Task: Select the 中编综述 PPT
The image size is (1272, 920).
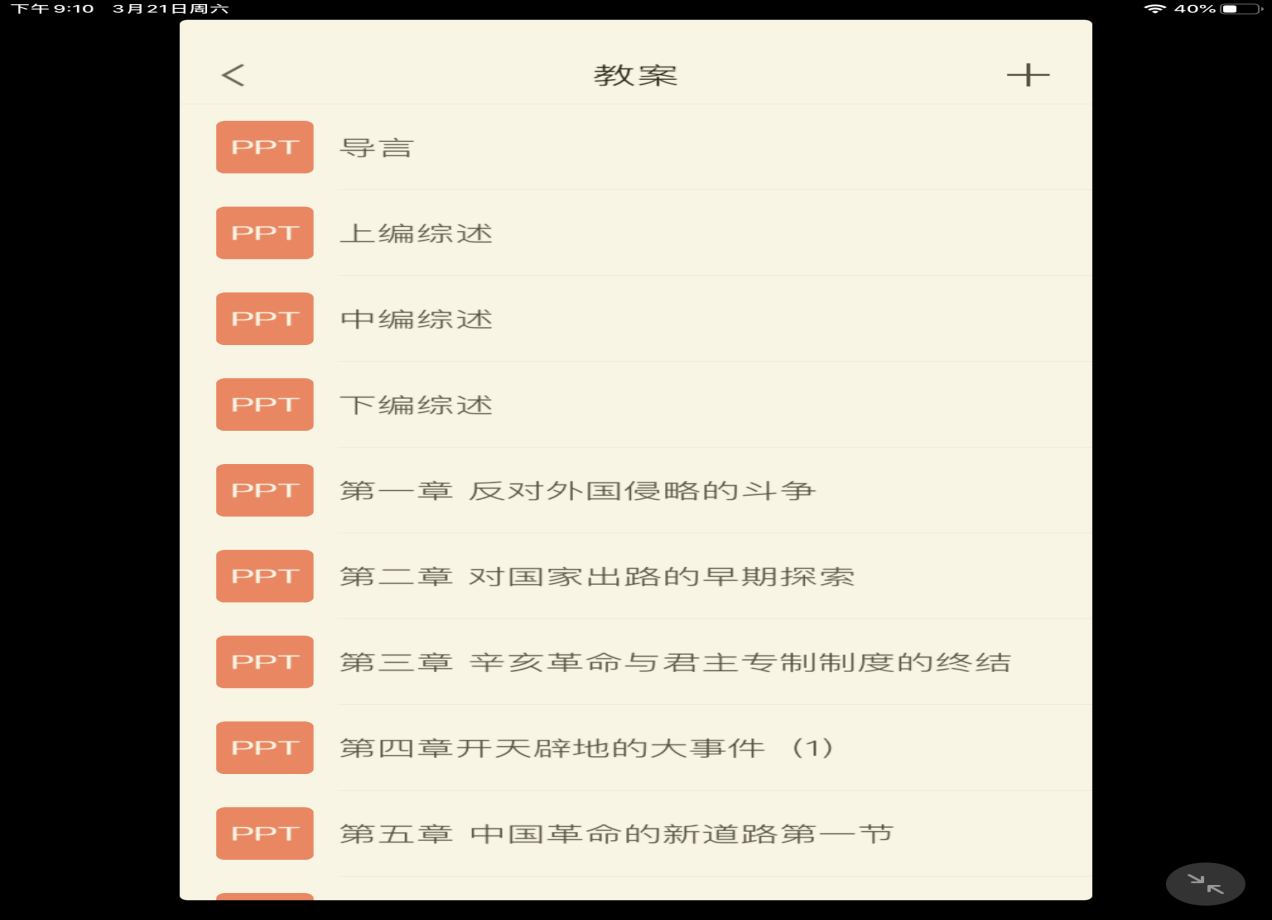Action: [416, 320]
